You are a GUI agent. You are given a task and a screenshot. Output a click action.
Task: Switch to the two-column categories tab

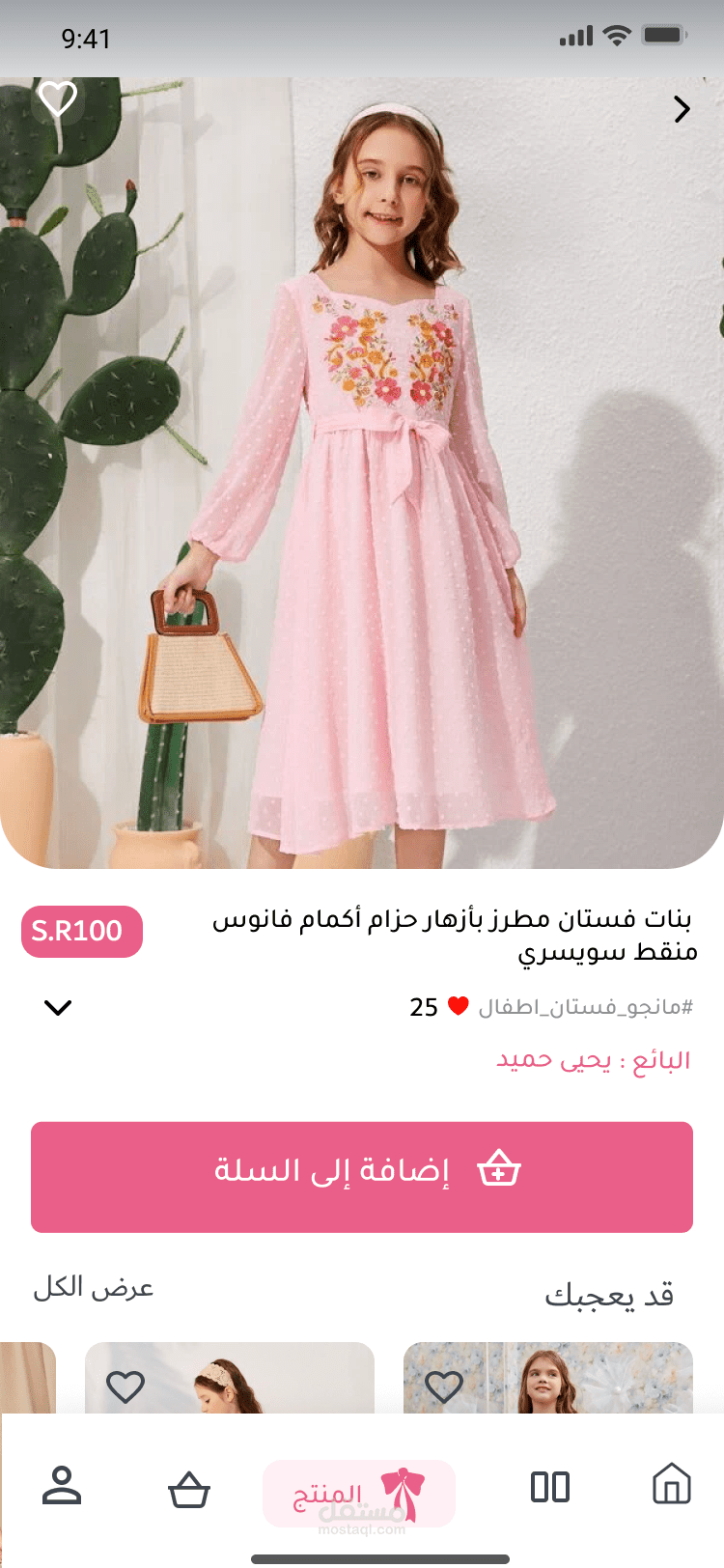tap(550, 1487)
